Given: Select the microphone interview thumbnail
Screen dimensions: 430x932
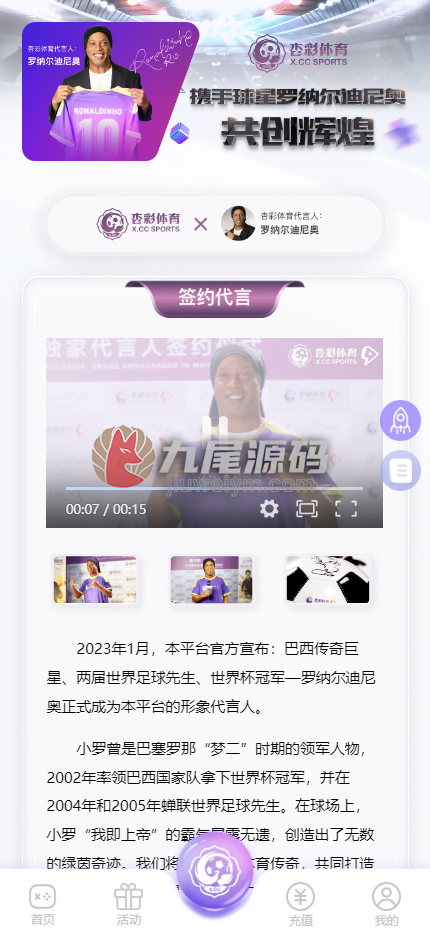Looking at the screenshot, I should point(211,580).
